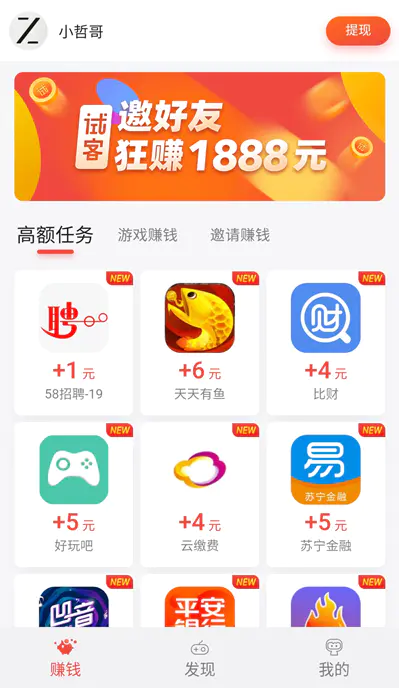399x688 pixels.
Task: Switch to the 邀请赚钱 tab
Action: pyautogui.click(x=240, y=235)
